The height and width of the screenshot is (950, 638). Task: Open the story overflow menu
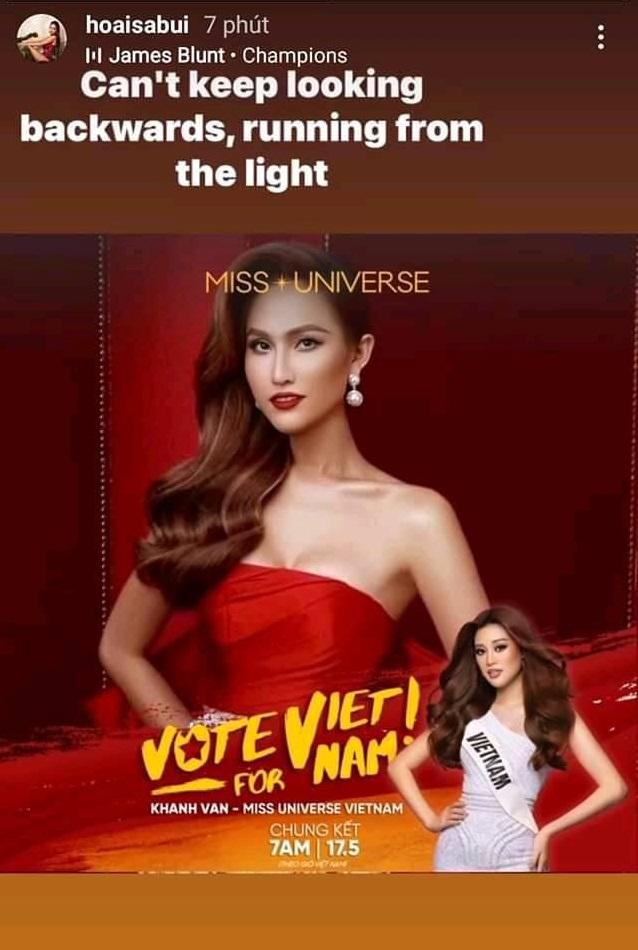point(600,38)
